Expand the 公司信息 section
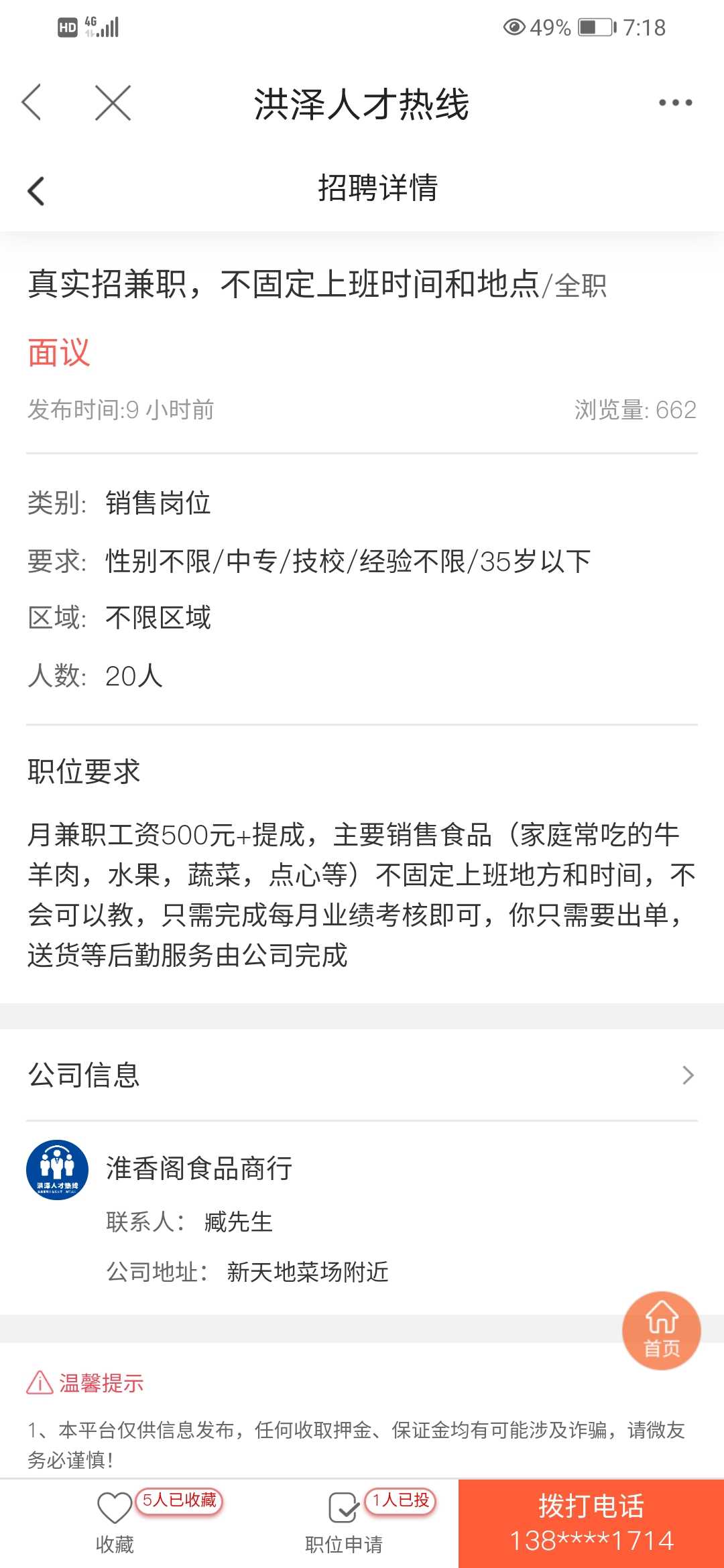 coord(362,1075)
